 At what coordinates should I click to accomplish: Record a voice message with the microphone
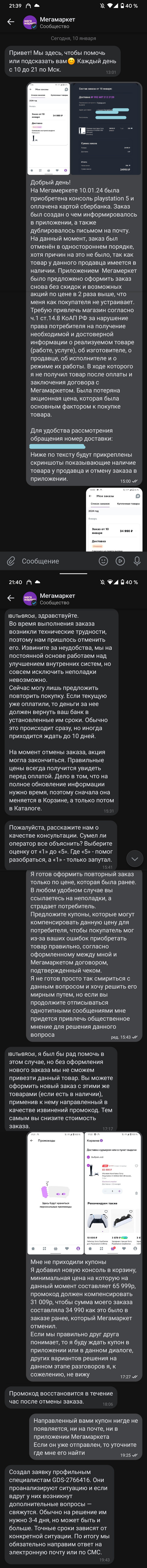[137, 561]
